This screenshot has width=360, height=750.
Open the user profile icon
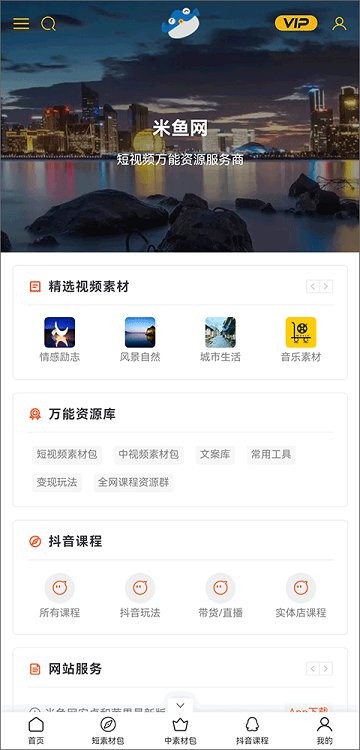click(x=339, y=23)
